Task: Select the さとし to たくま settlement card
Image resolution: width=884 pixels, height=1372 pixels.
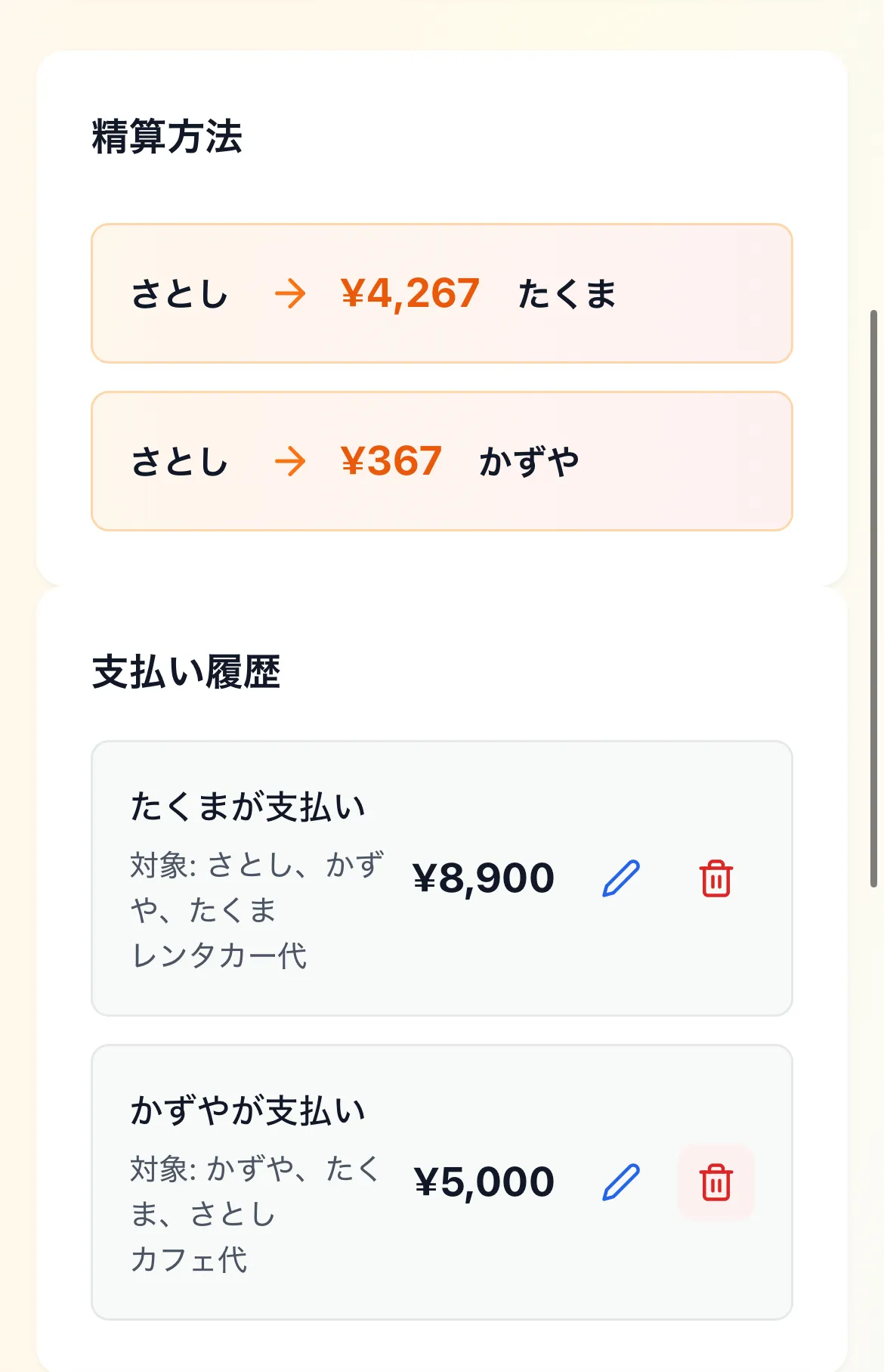Action: click(x=441, y=295)
